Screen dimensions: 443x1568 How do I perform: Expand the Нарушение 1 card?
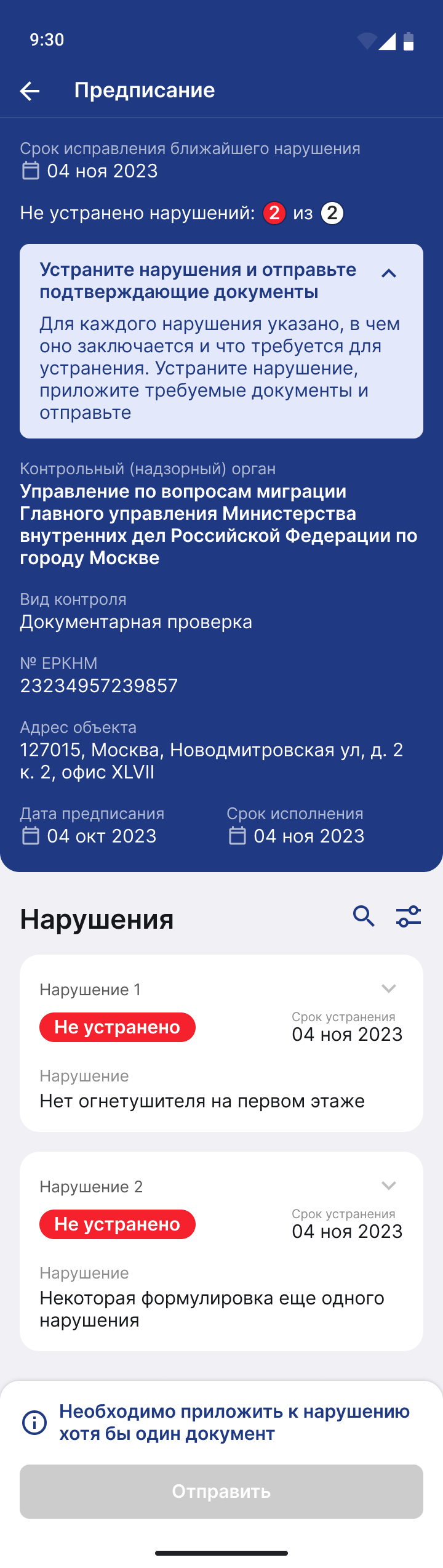coord(388,988)
